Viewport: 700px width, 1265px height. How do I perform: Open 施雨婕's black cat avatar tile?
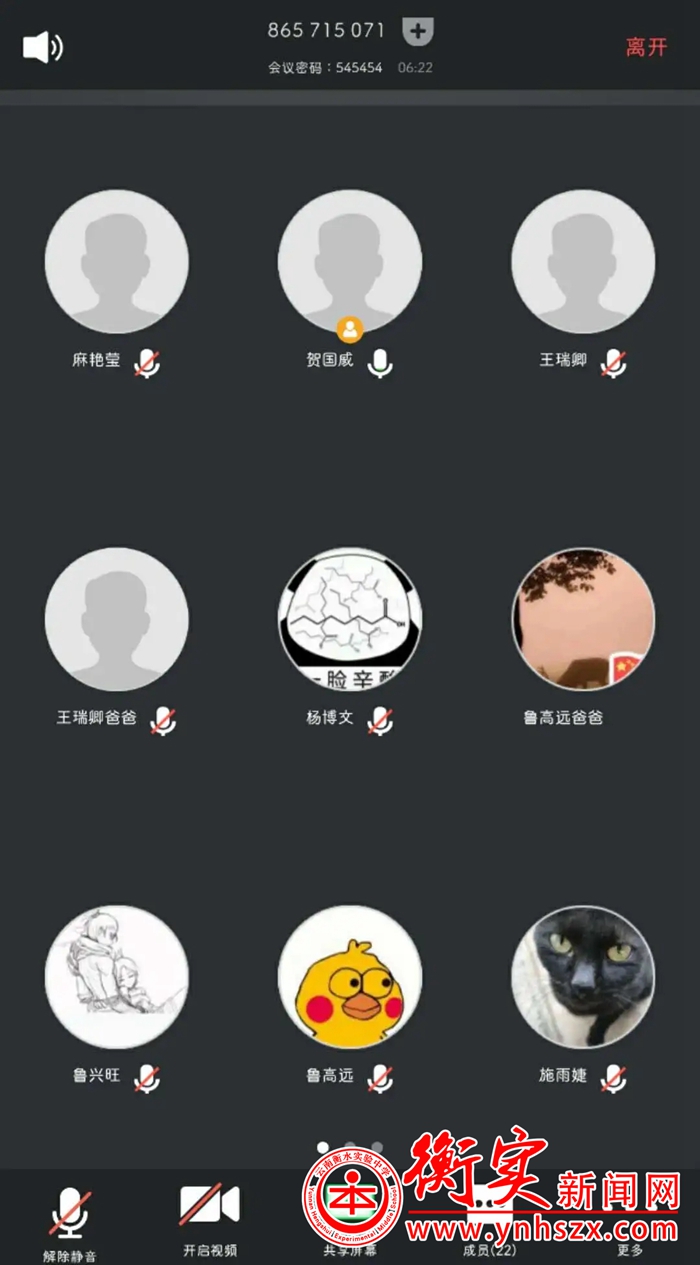click(x=583, y=977)
